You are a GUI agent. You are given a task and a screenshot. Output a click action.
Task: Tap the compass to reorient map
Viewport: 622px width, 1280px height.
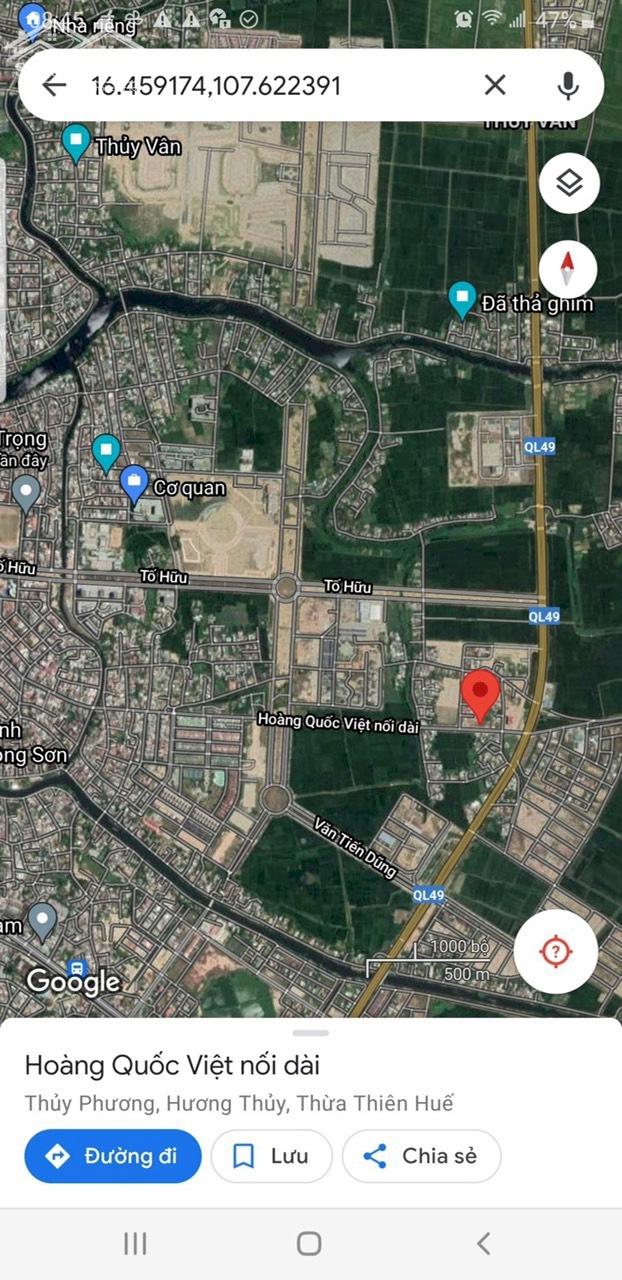pyautogui.click(x=568, y=269)
